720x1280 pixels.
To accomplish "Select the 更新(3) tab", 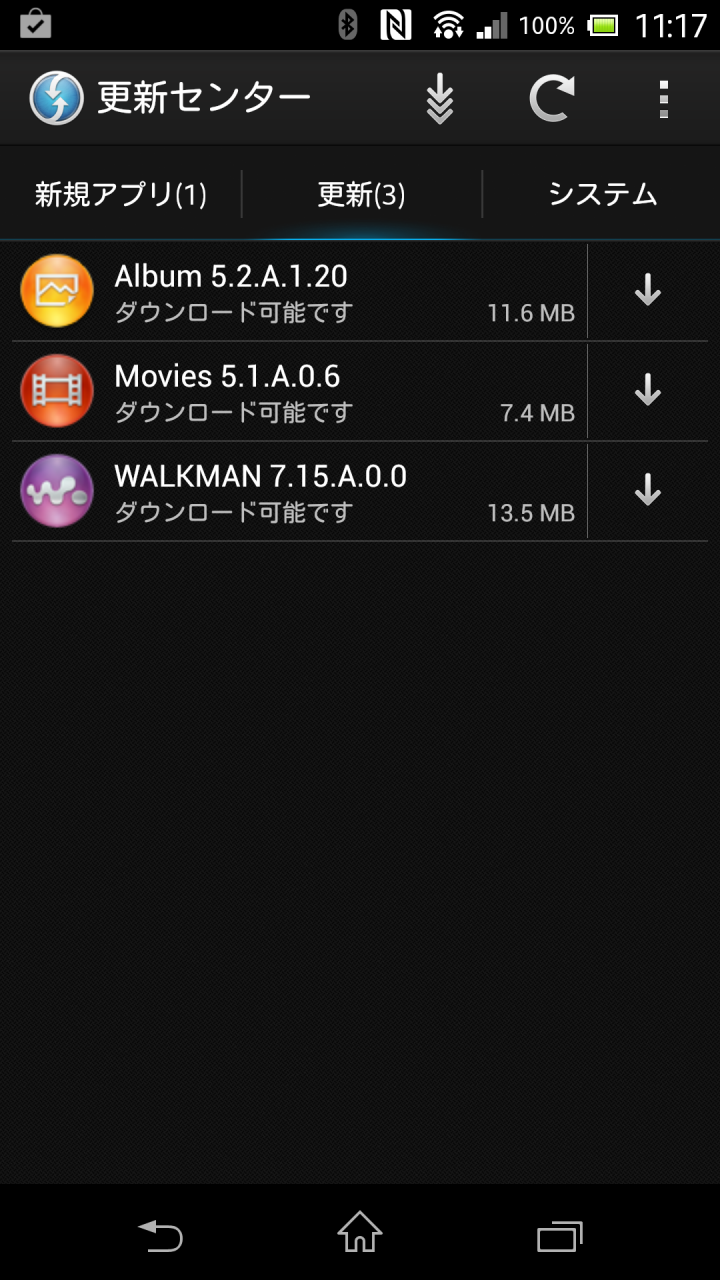I will (361, 194).
